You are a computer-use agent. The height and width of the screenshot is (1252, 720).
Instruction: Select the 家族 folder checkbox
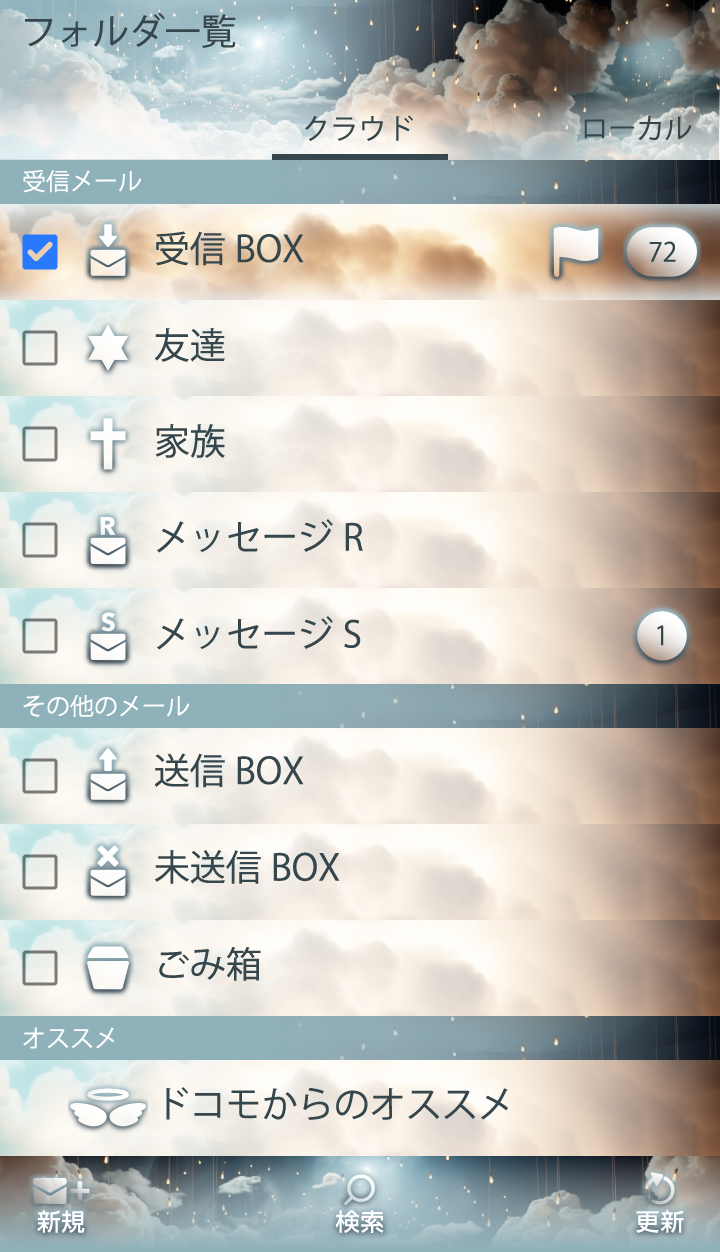(x=40, y=444)
